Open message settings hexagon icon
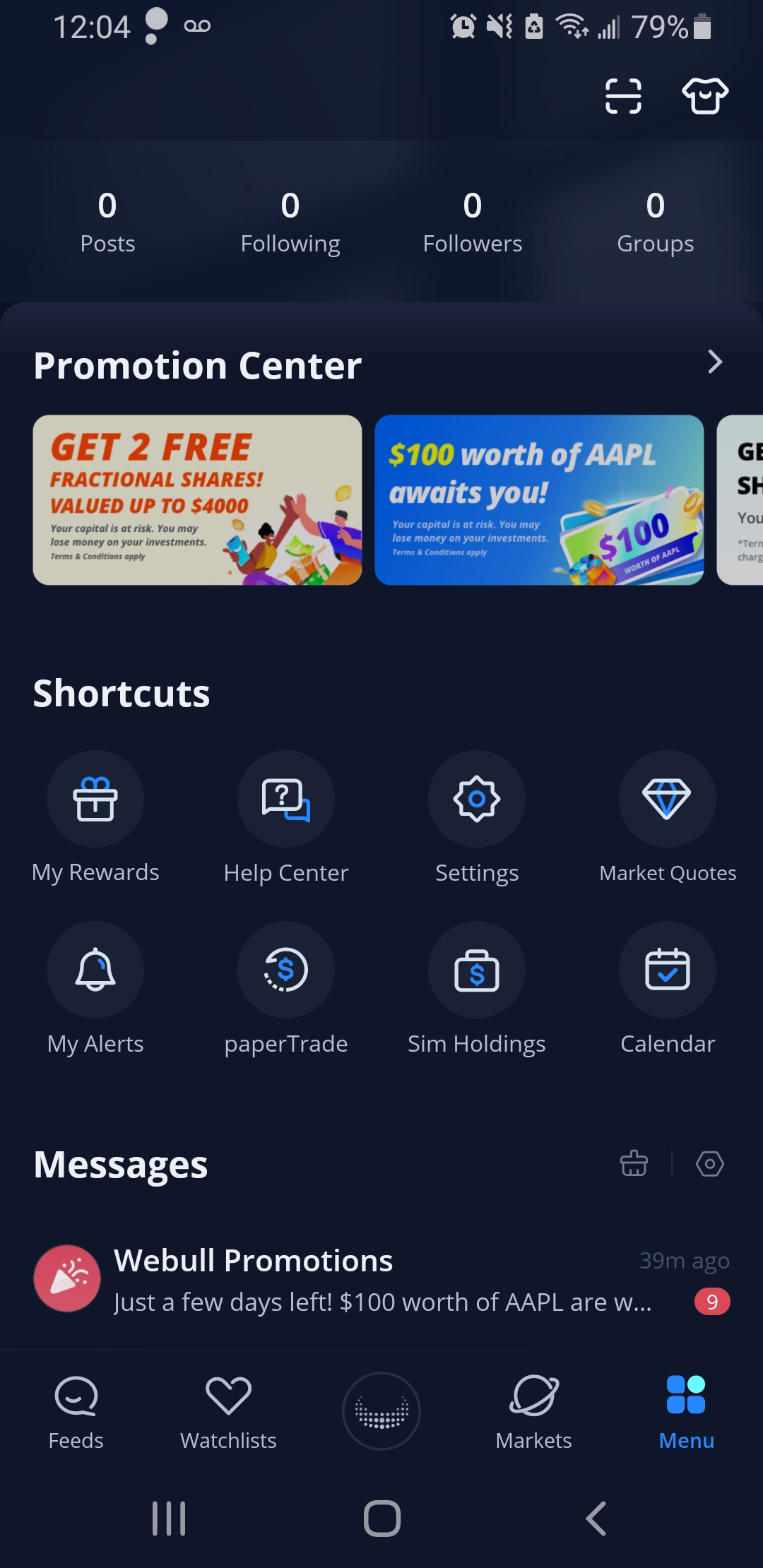The height and width of the screenshot is (1568, 763). pyautogui.click(x=709, y=1163)
